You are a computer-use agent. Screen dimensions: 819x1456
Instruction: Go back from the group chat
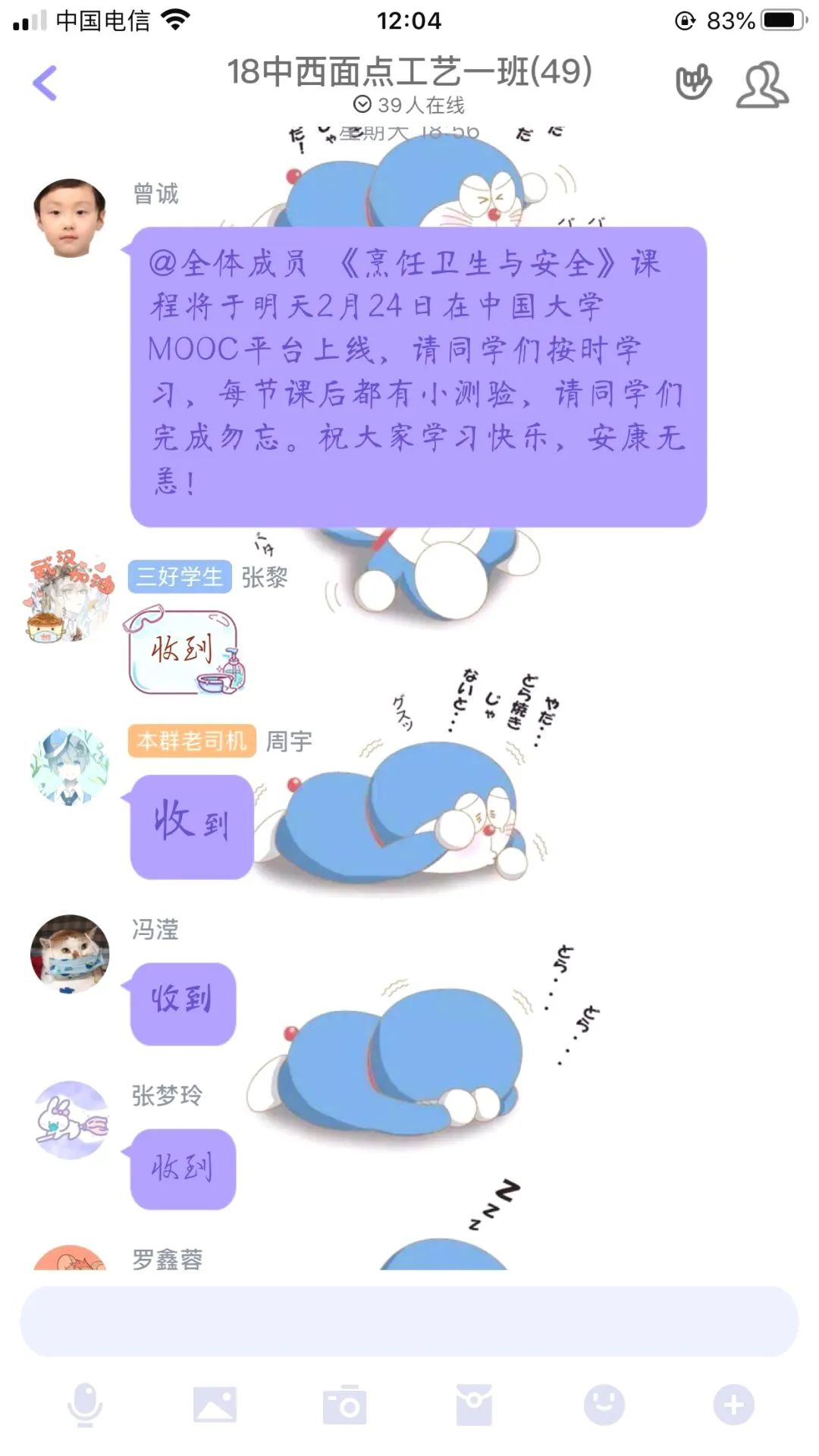(x=45, y=83)
